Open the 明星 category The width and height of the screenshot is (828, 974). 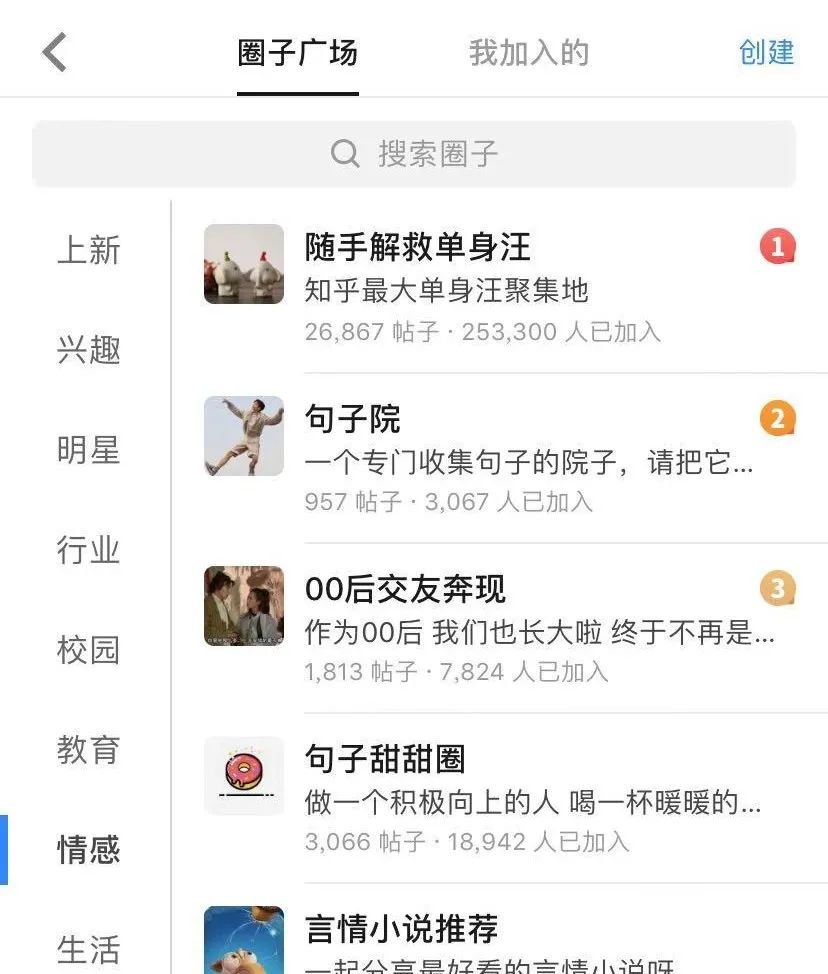pos(88,450)
